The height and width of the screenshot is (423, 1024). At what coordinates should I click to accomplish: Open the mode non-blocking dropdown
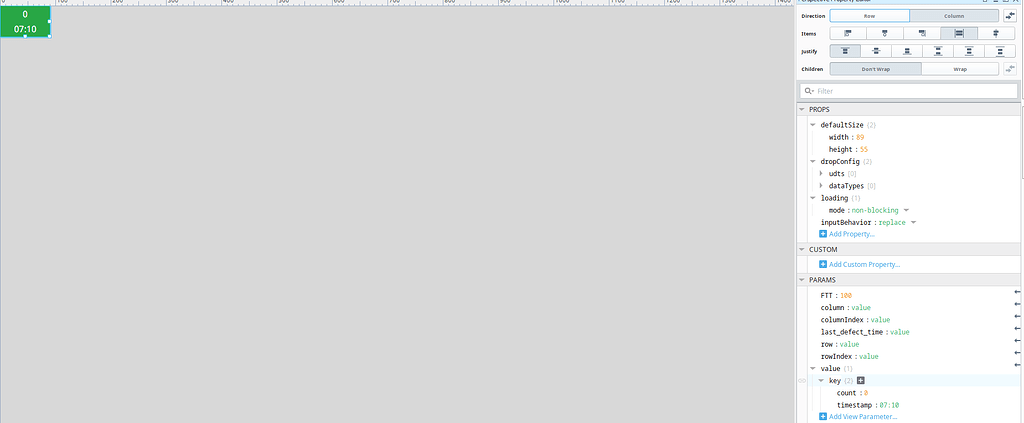906,211
